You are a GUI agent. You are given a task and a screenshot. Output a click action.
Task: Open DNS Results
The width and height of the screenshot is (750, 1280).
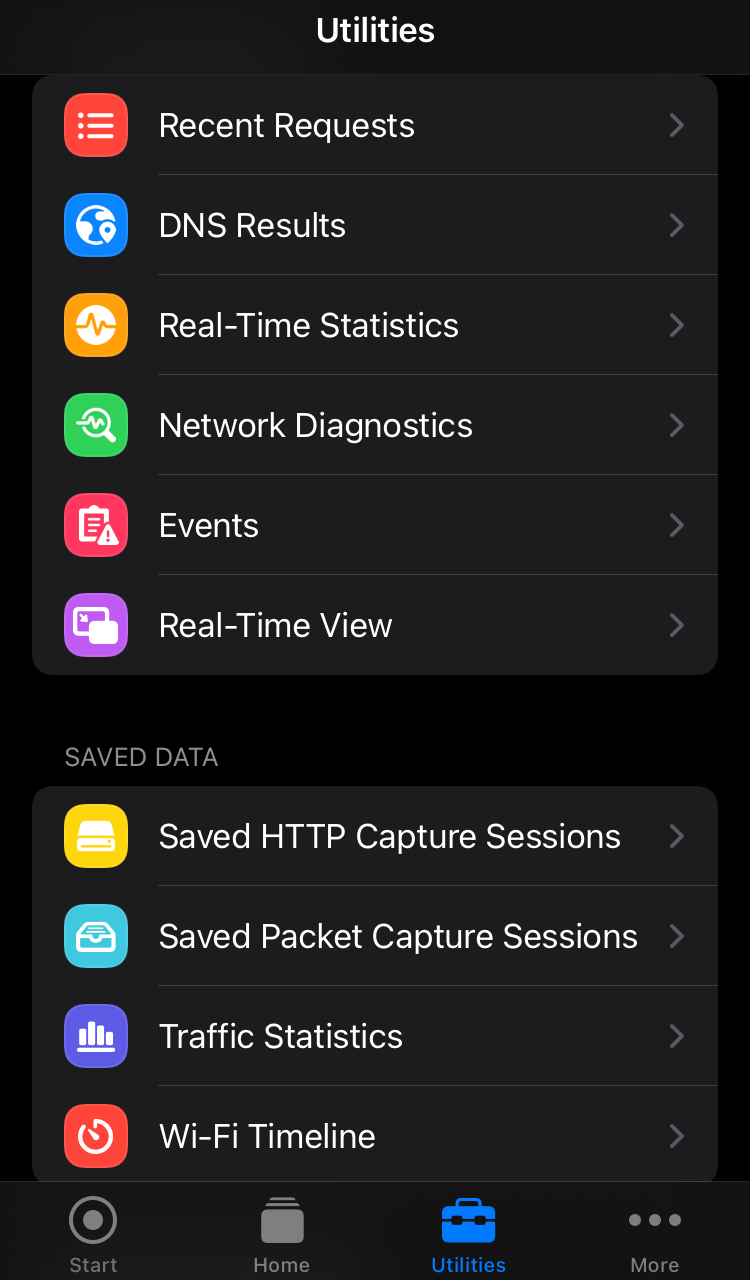pyautogui.click(x=375, y=225)
